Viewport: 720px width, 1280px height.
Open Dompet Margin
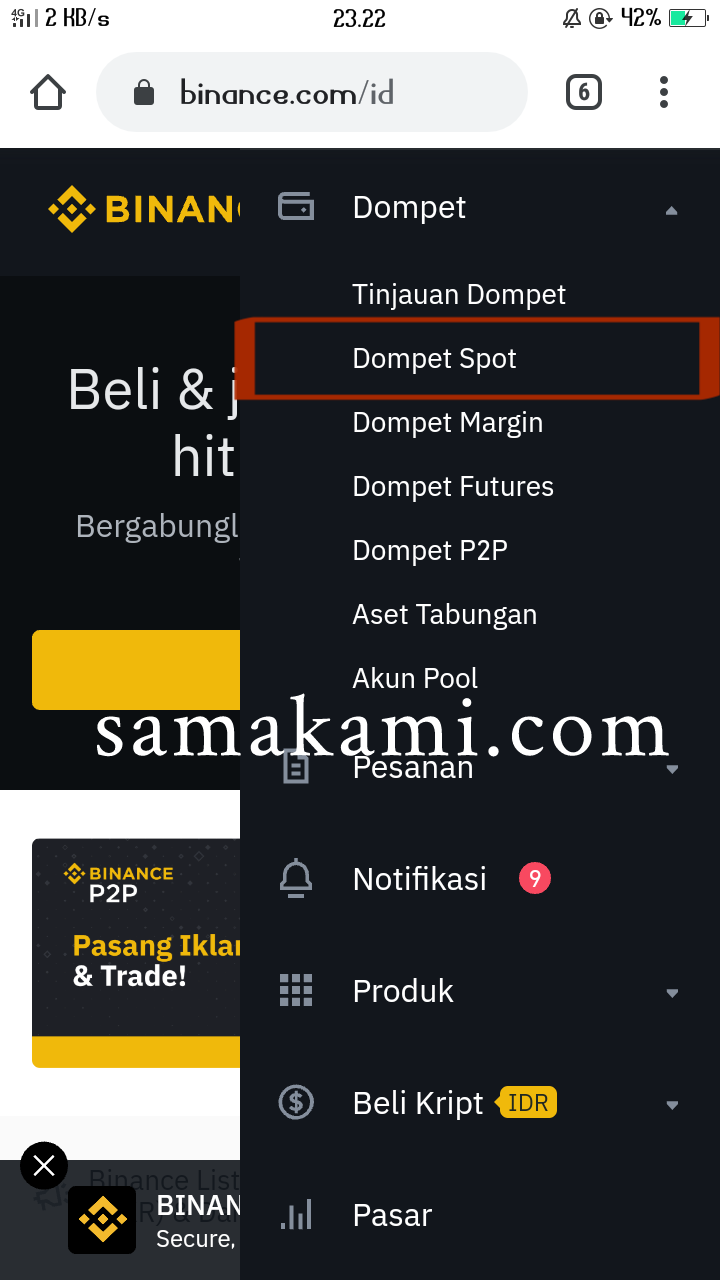point(447,422)
